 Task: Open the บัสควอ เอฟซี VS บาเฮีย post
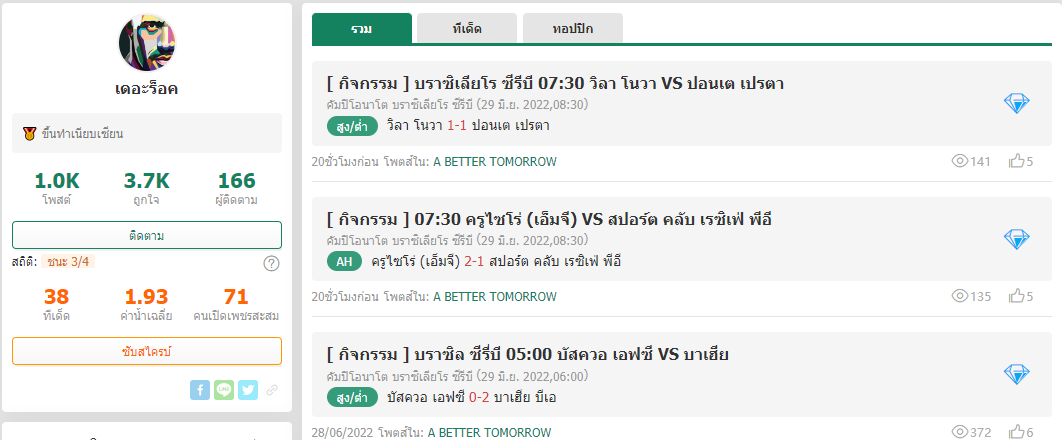coord(528,354)
